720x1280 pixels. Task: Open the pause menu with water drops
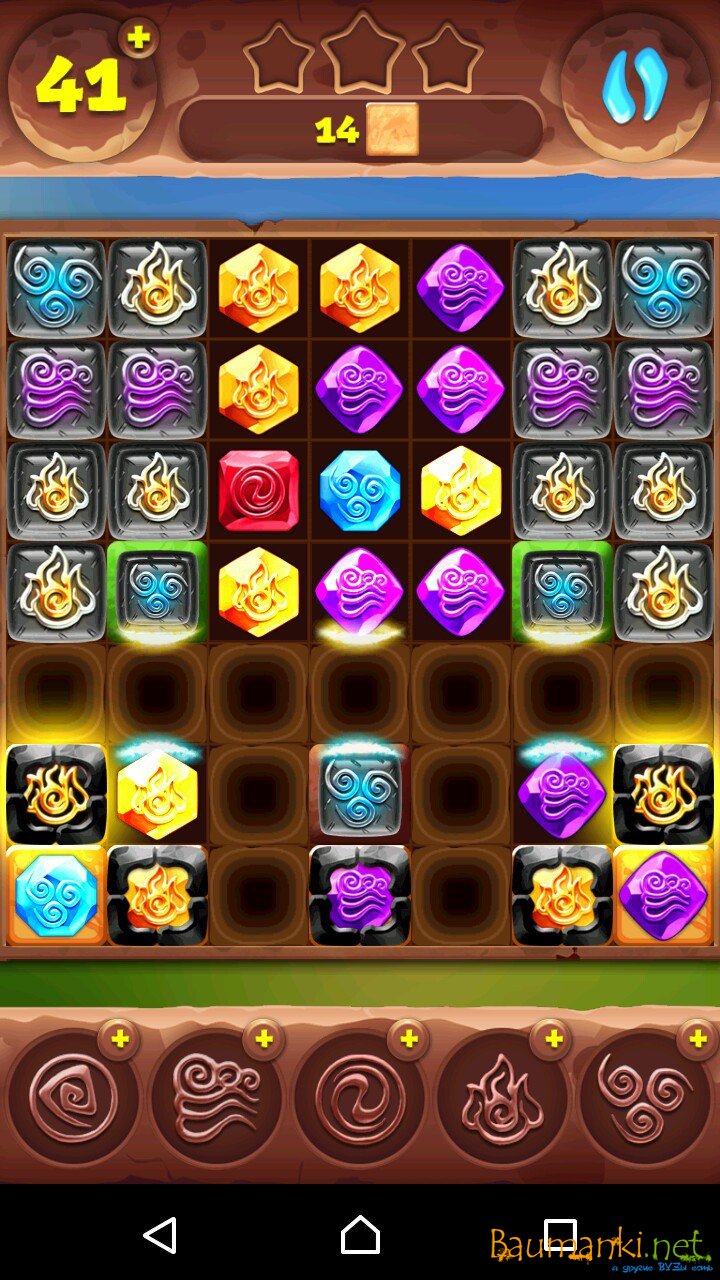pyautogui.click(x=634, y=88)
